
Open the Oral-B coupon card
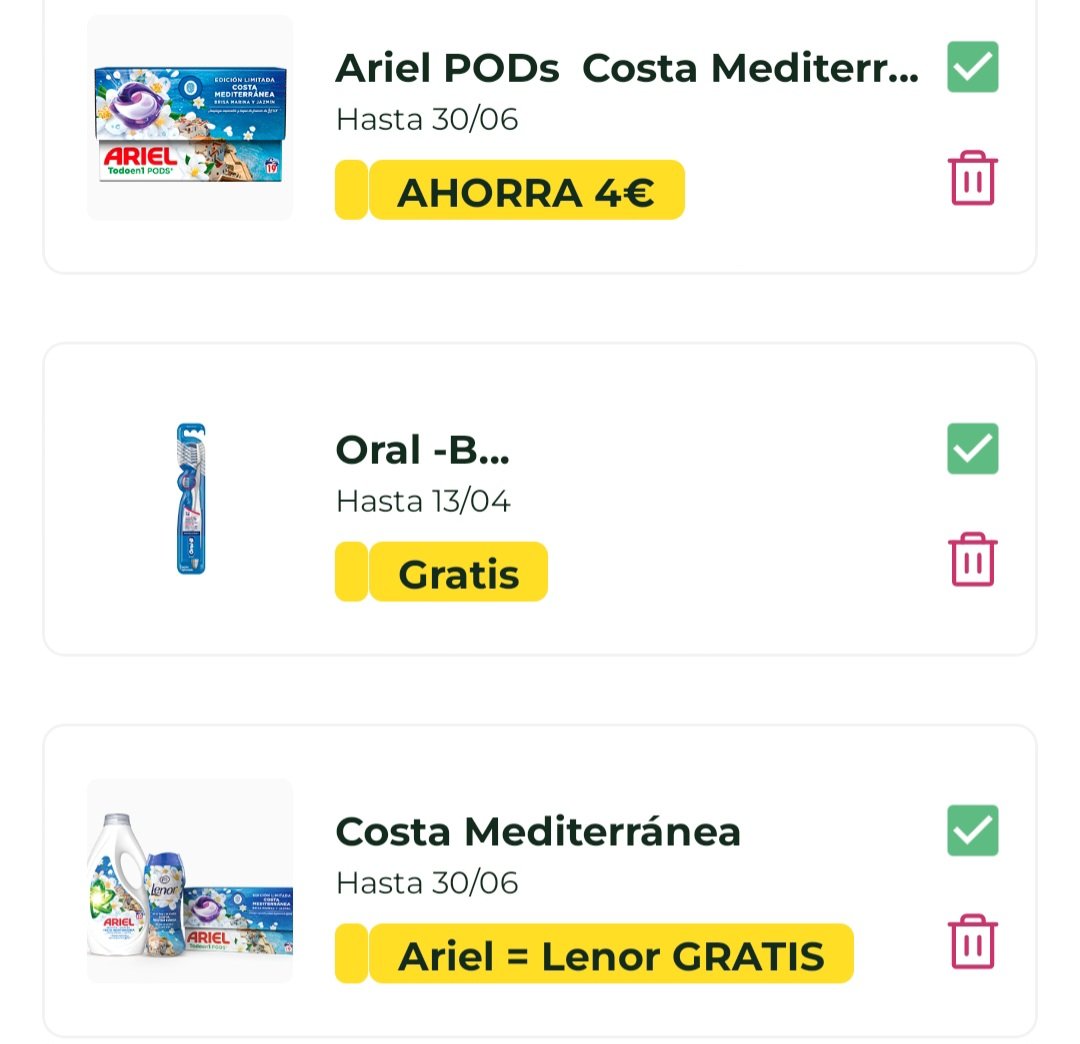[x=423, y=451]
